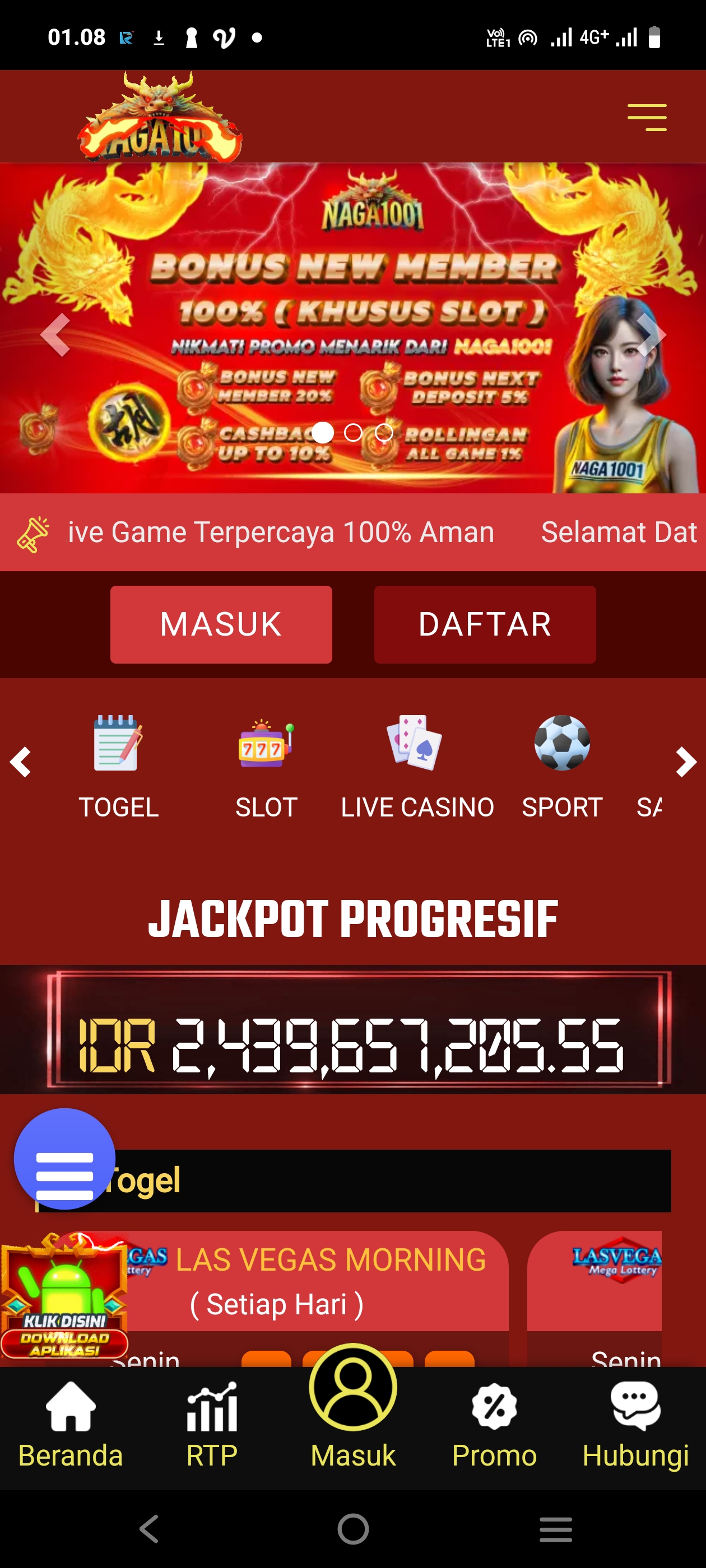Select the second banner page indicator dot
This screenshot has width=706, height=1568.
click(354, 433)
